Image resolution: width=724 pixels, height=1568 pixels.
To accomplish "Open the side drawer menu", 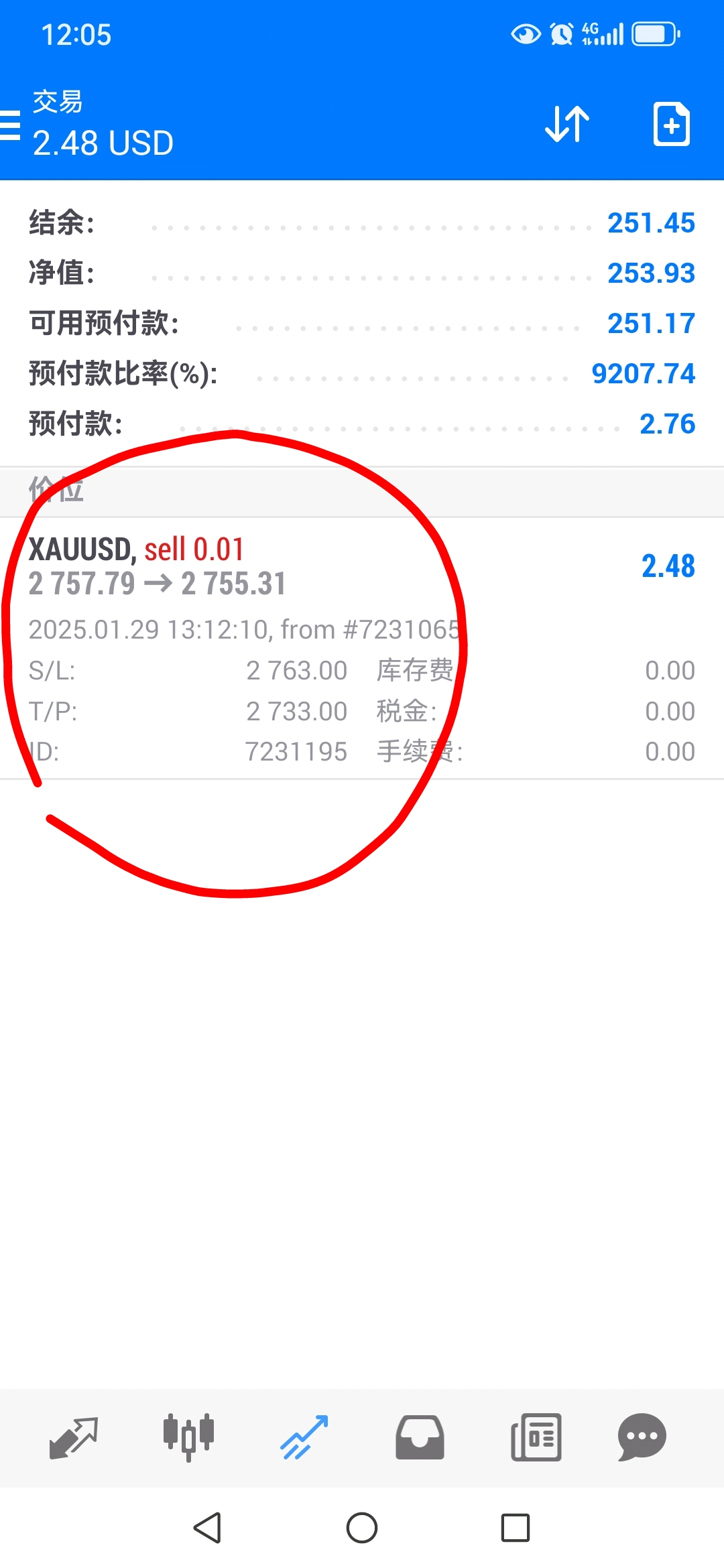I will [11, 125].
